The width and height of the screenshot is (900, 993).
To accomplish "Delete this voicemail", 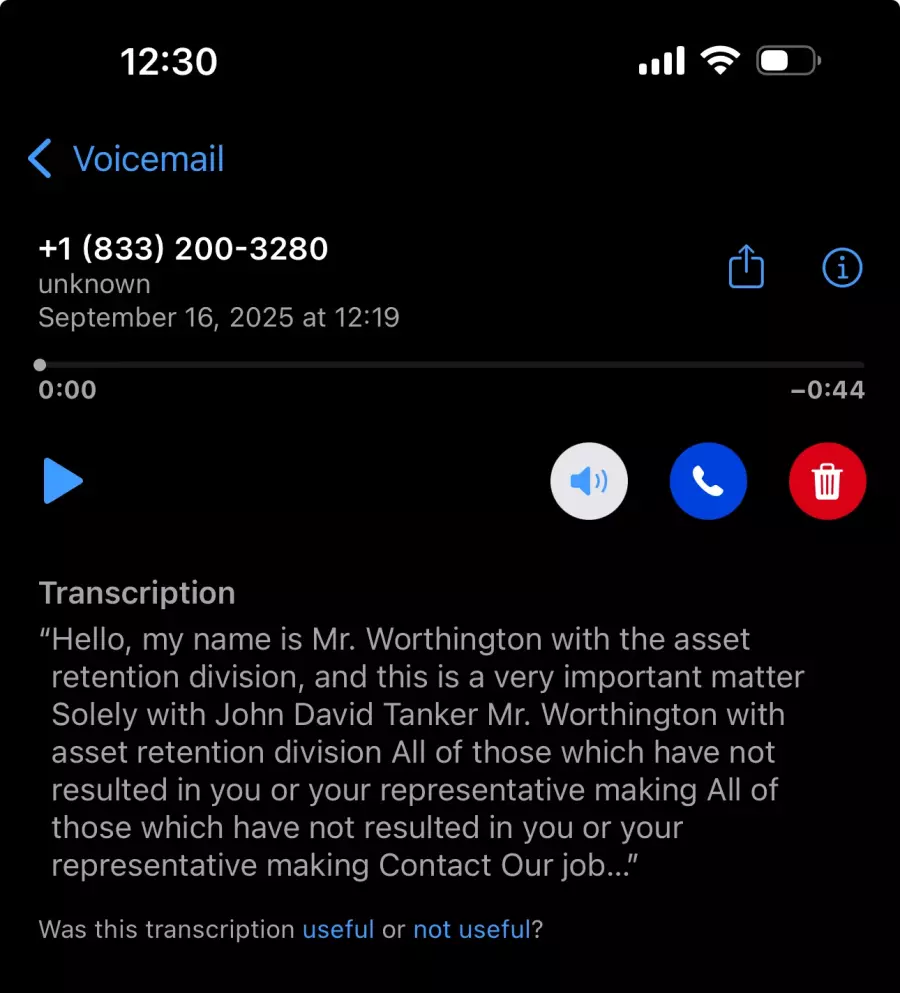I will coord(827,482).
